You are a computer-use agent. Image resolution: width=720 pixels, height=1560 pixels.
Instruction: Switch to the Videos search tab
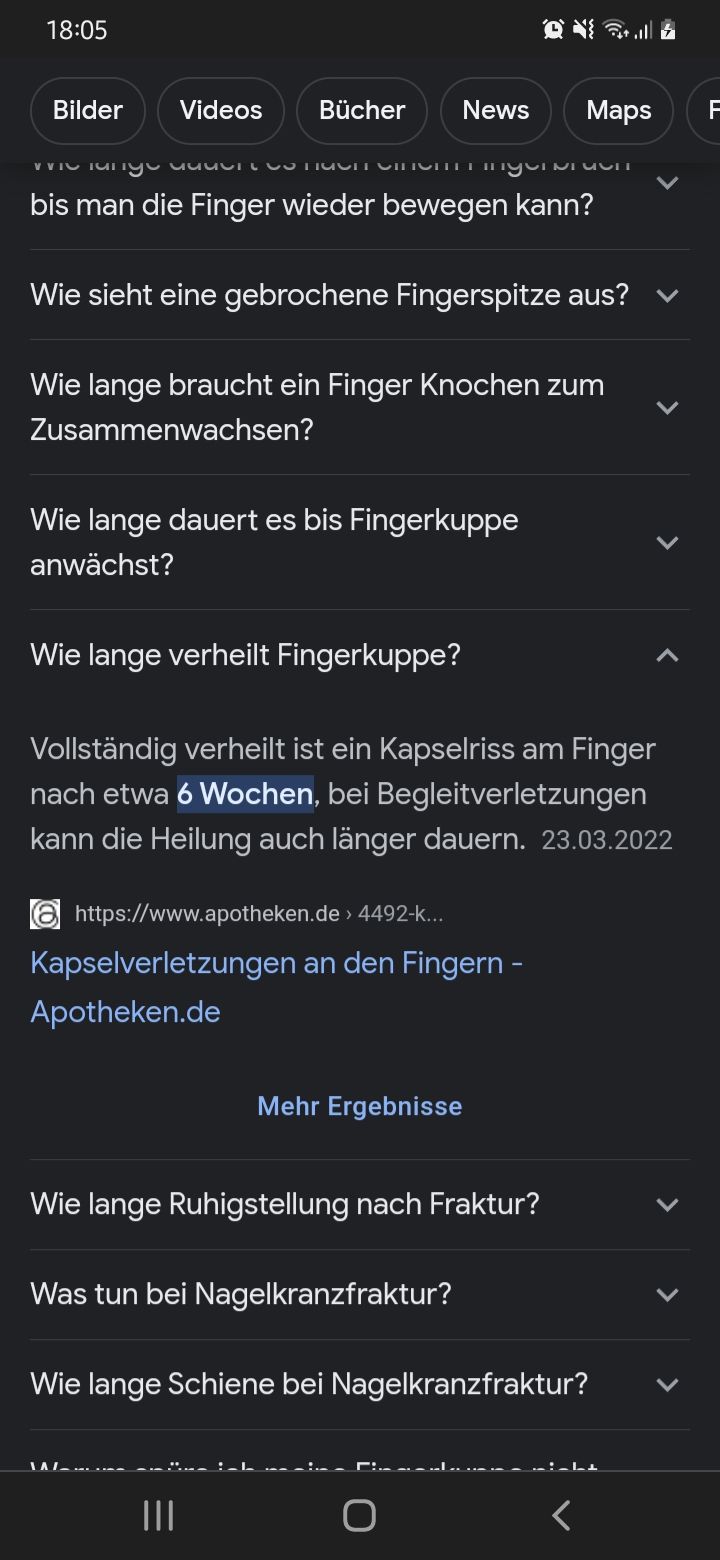[x=221, y=110]
